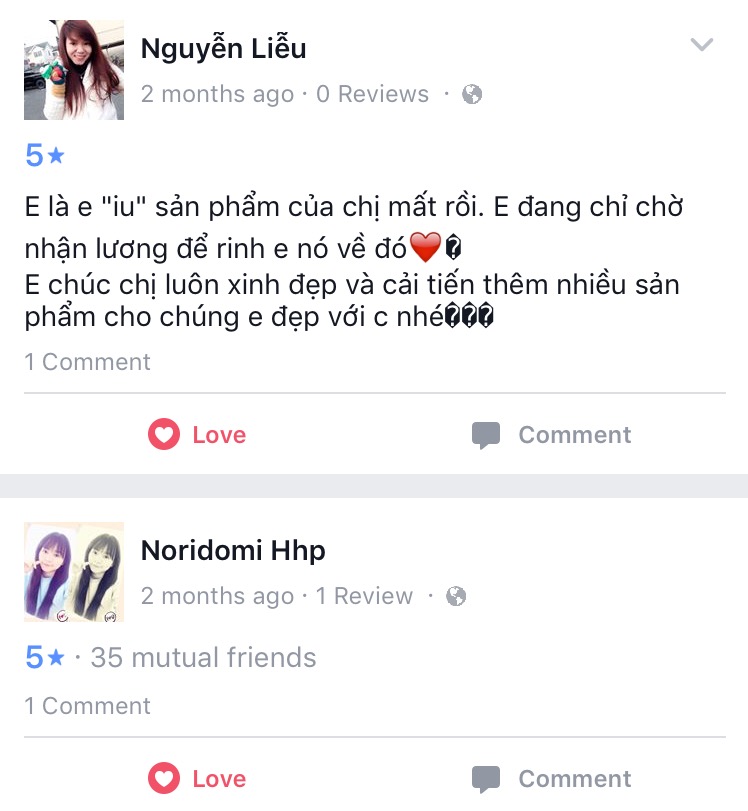748x811 pixels.
Task: Open Noridomi Hhp's profile picture
Action: click(x=74, y=572)
